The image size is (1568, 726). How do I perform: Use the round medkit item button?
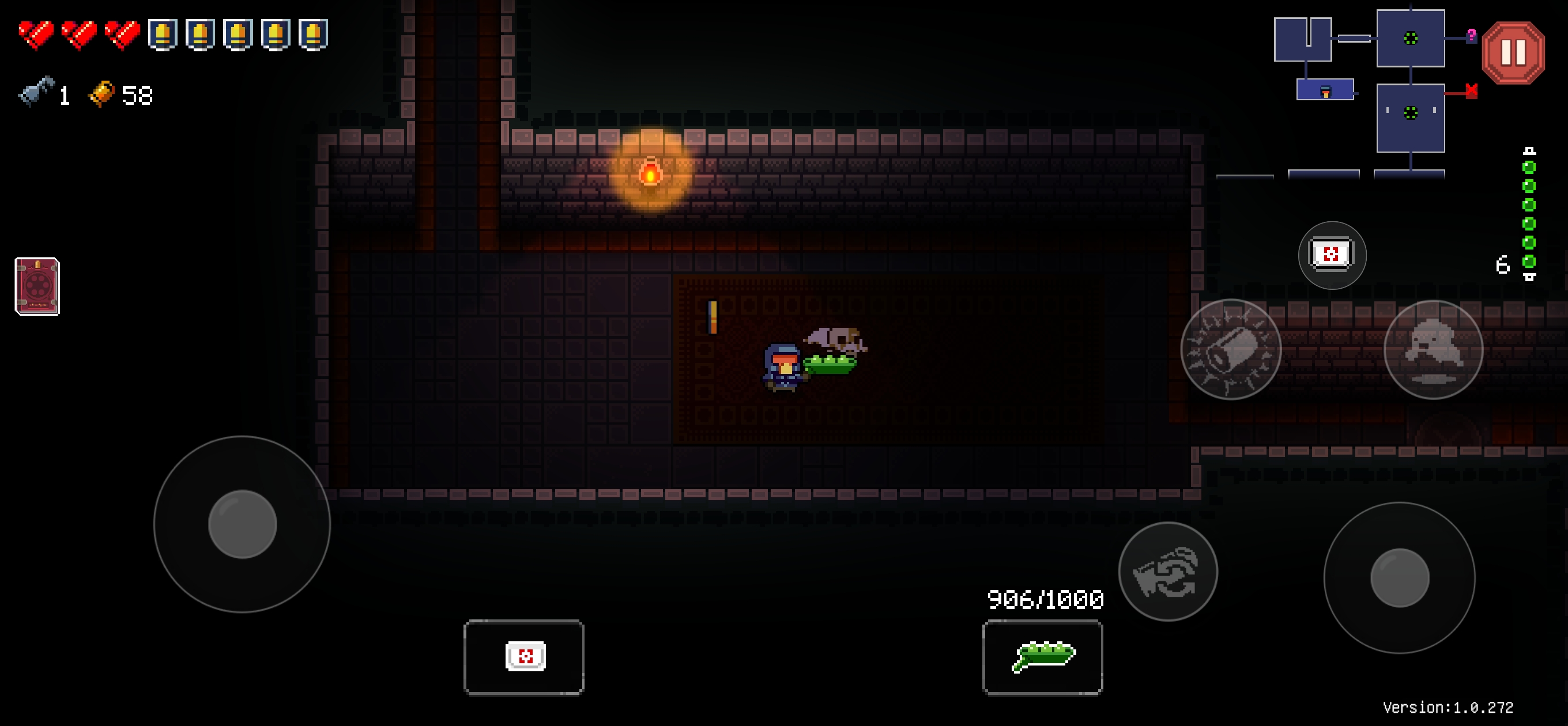click(1331, 255)
